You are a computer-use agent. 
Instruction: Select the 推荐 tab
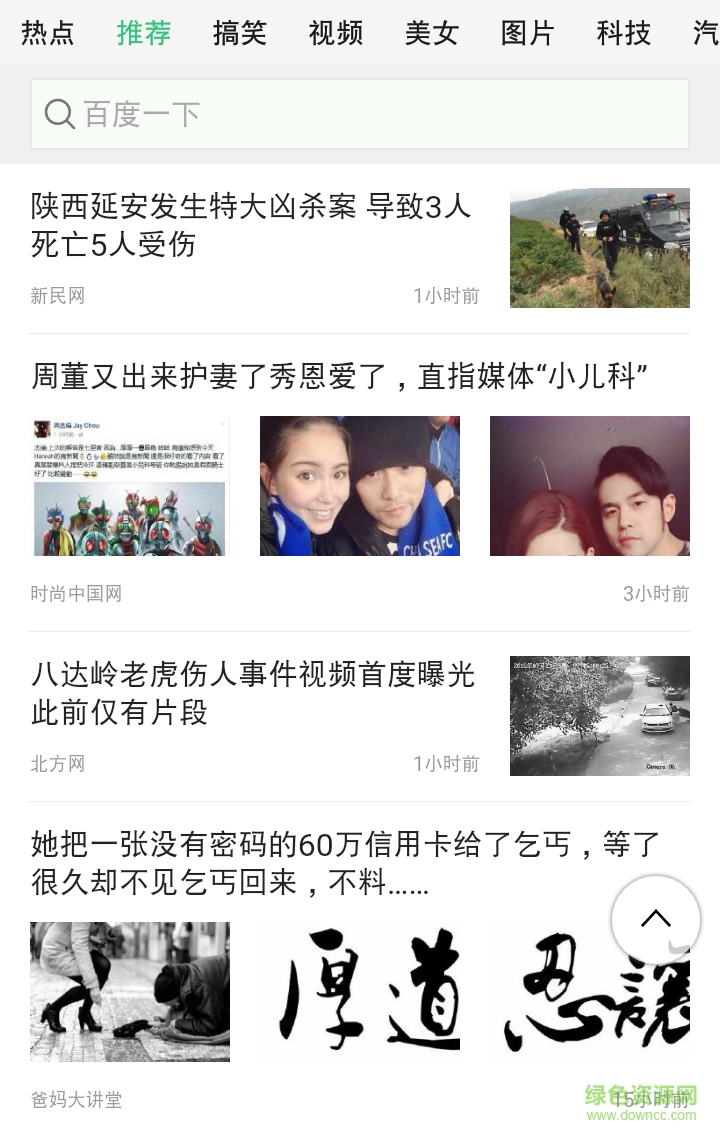pyautogui.click(x=144, y=33)
